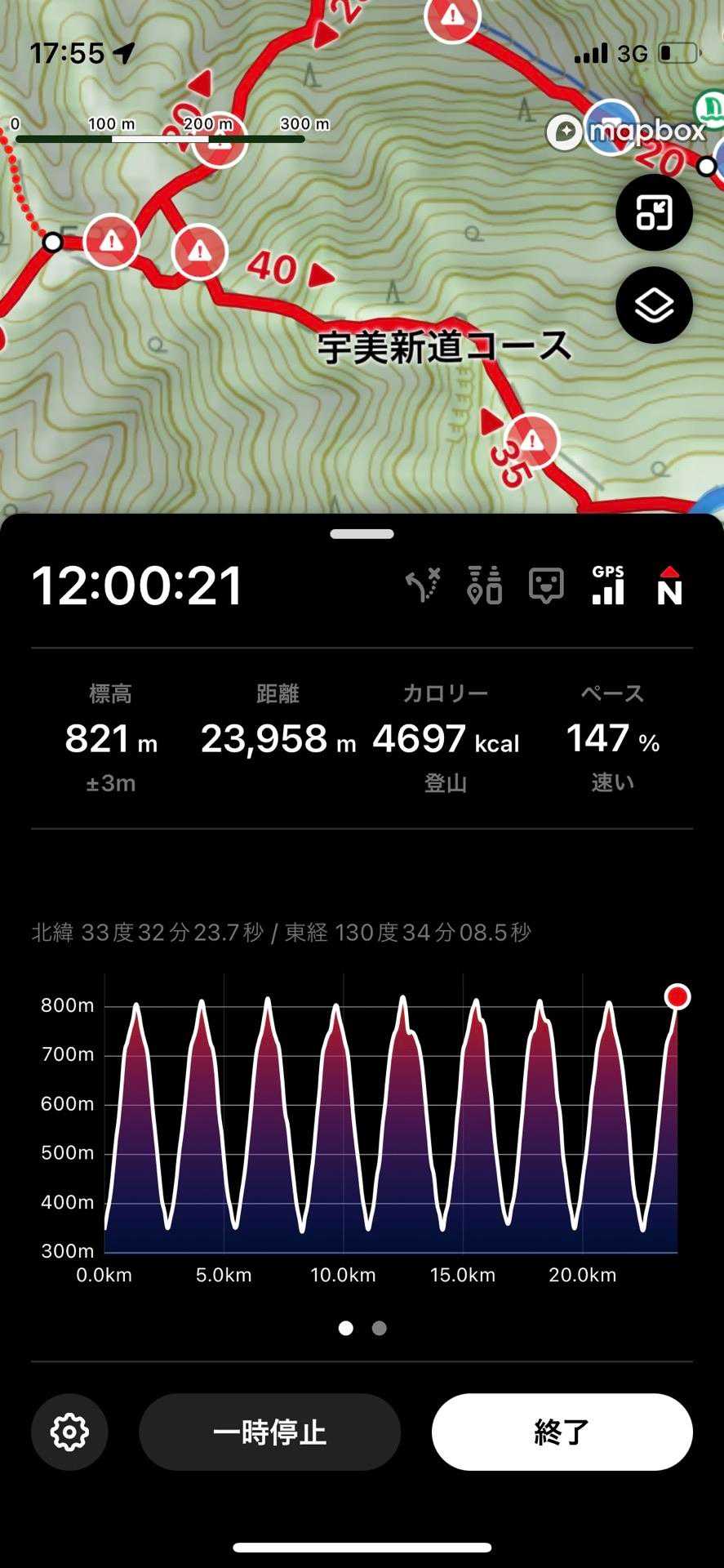Open the map layers selector
Screen dimensions: 724x1568
[x=654, y=305]
